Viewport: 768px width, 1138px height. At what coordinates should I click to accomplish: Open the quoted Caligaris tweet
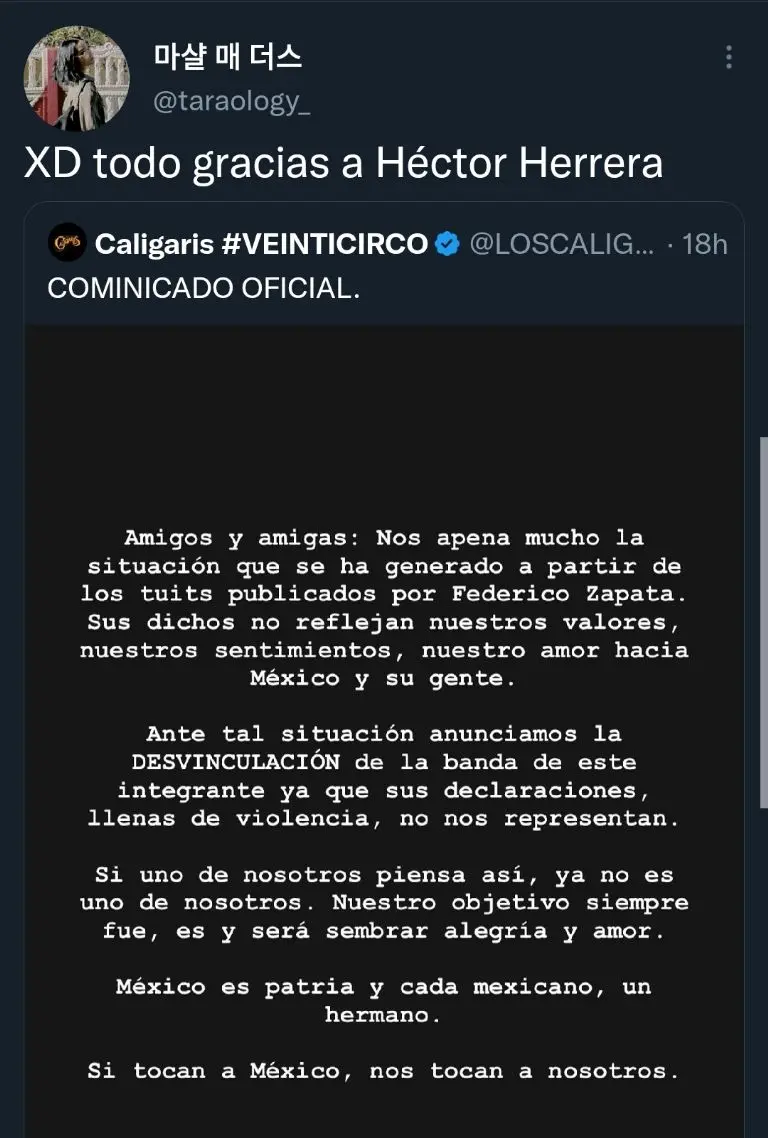(x=400, y=288)
